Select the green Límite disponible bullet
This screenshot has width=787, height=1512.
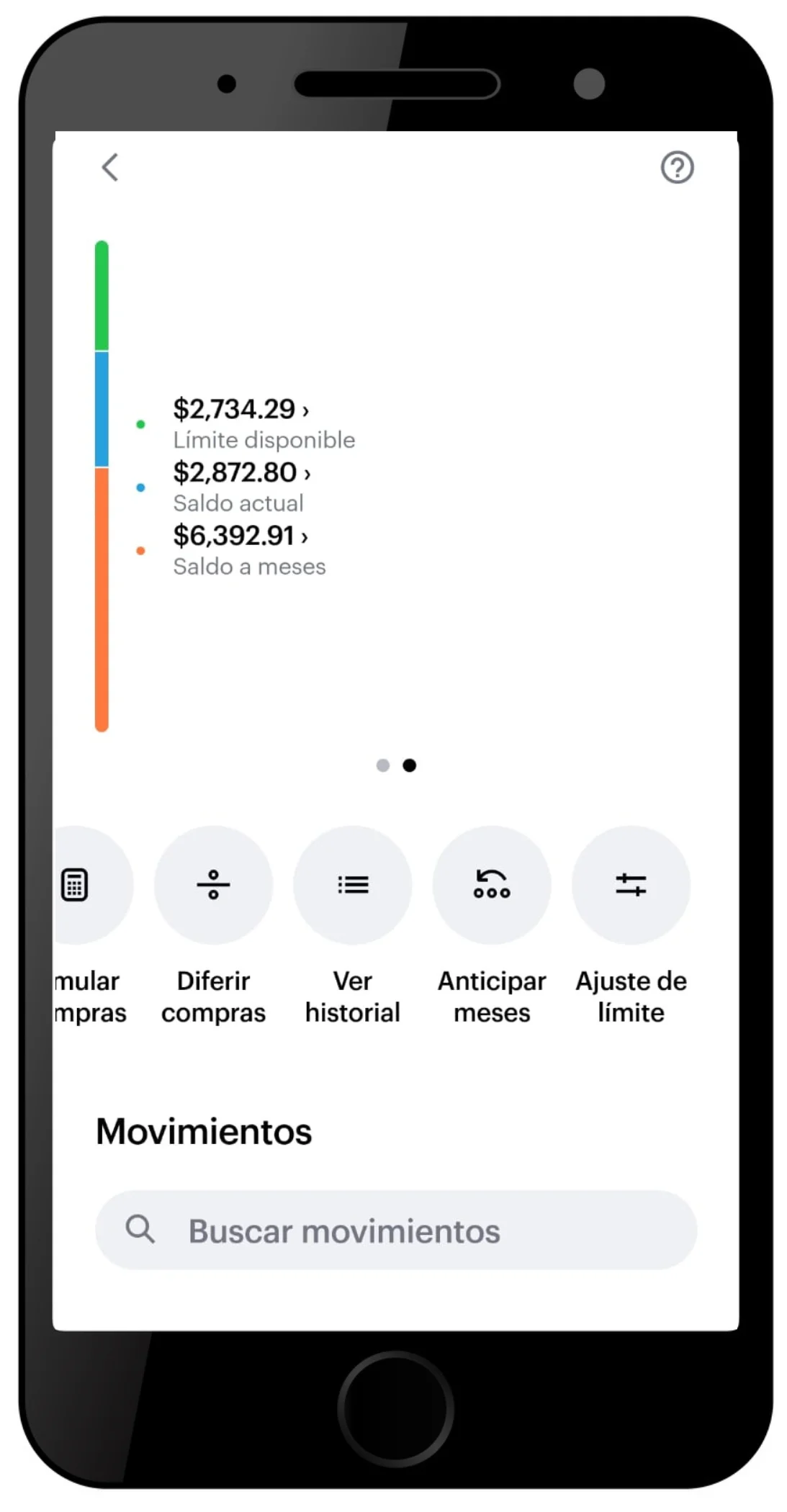point(141,424)
